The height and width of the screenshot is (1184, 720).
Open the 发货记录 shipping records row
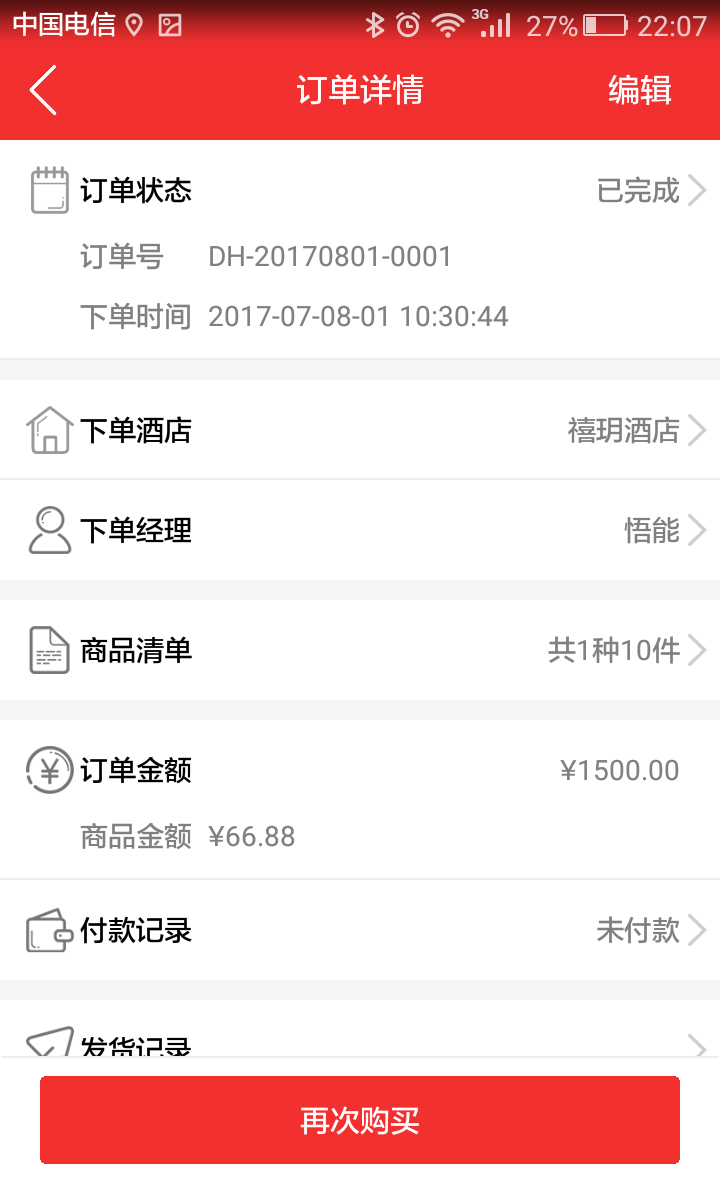coord(360,1042)
